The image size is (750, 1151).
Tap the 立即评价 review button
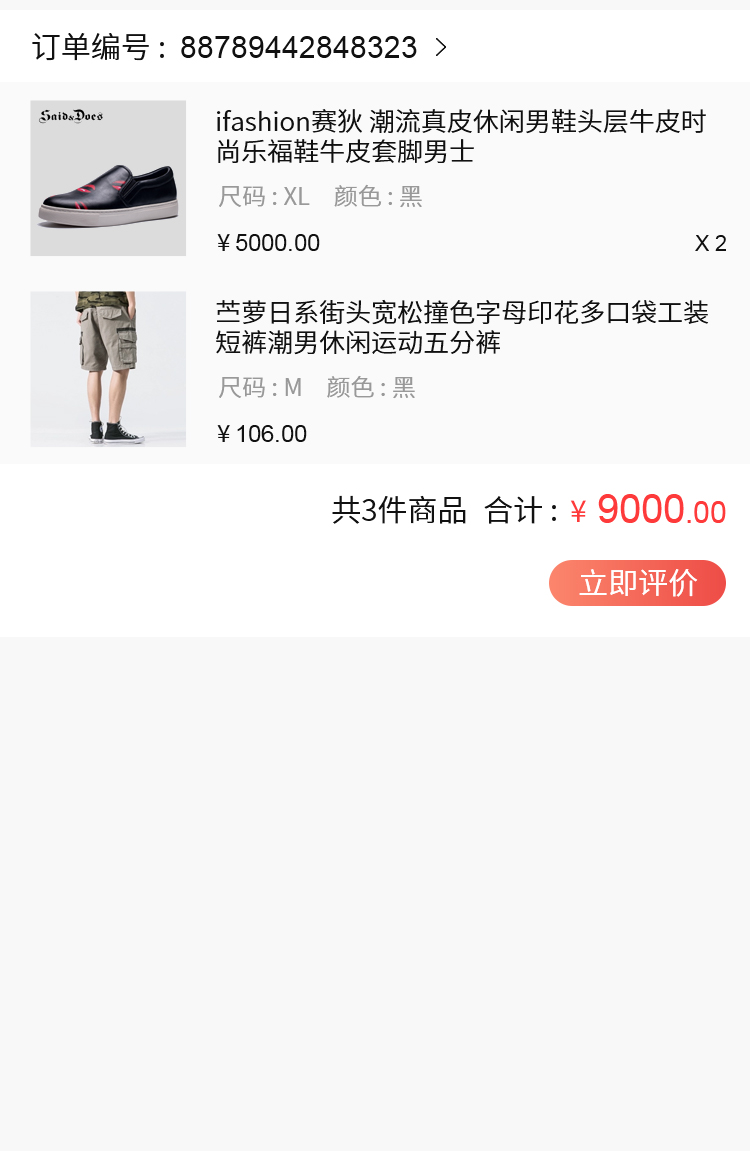pos(637,583)
